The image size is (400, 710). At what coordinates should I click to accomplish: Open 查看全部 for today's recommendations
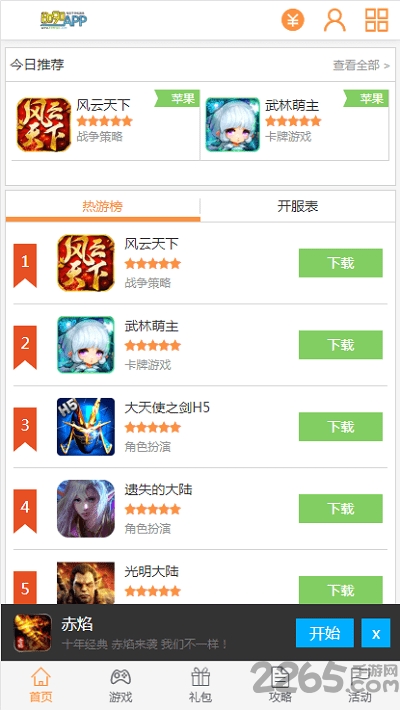click(x=361, y=65)
